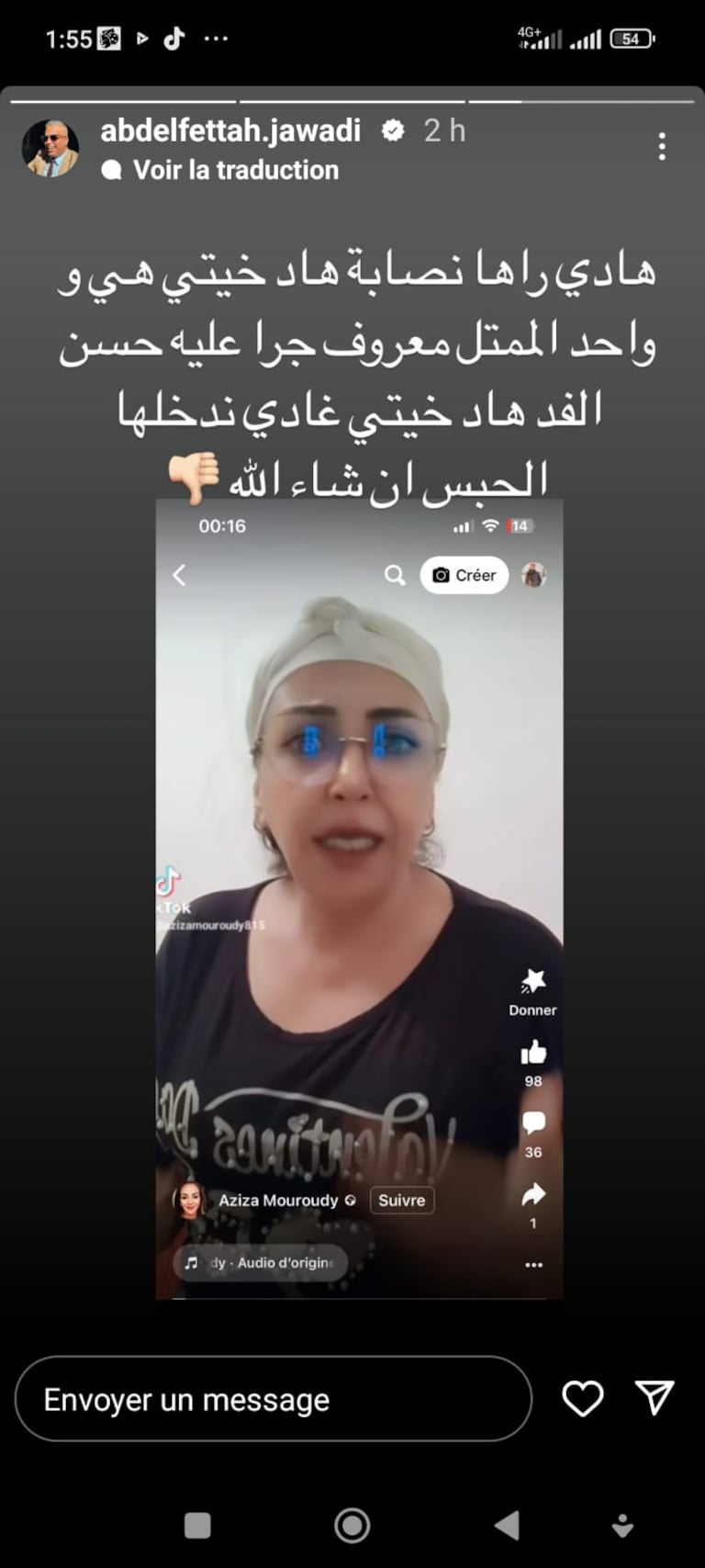Type in Envoyer un message field
The image size is (705, 1568).
point(274,1399)
